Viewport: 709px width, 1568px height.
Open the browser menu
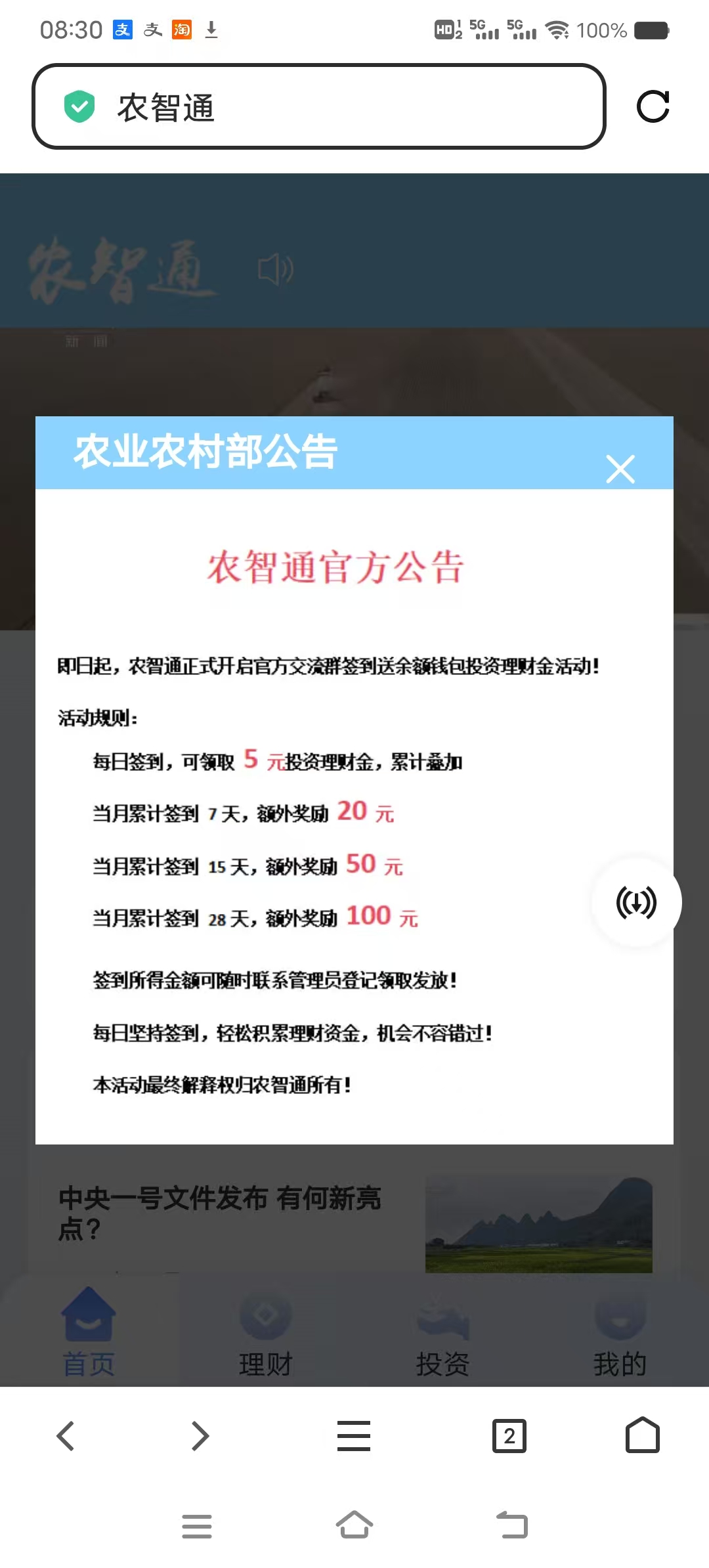click(x=354, y=1435)
